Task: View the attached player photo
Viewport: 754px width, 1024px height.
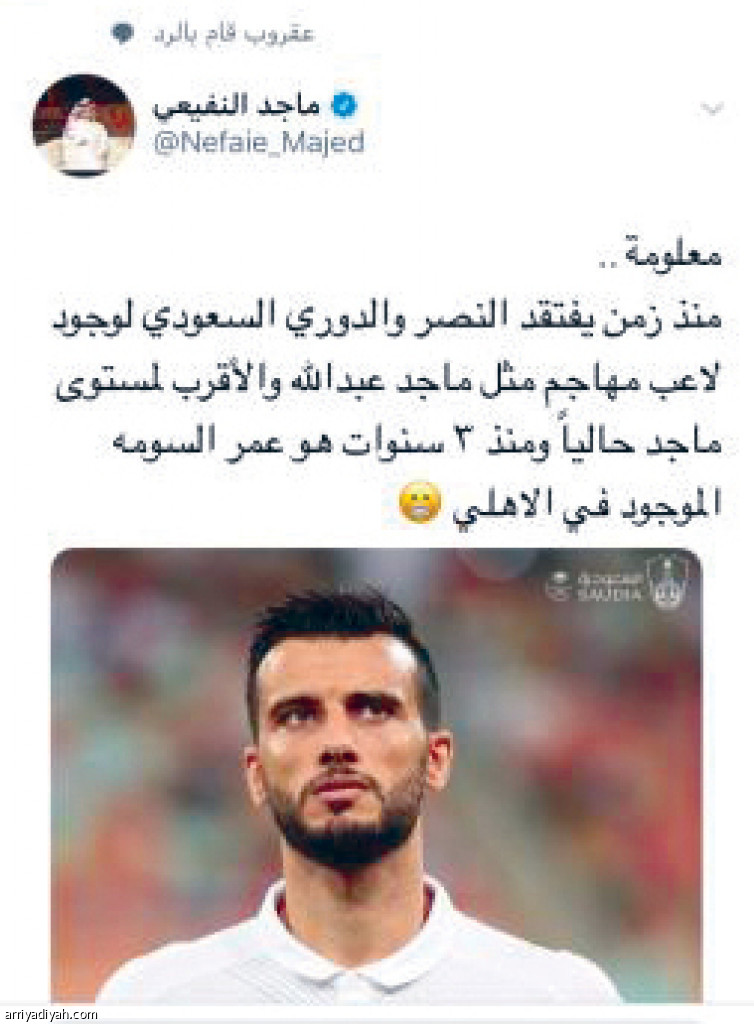Action: (x=376, y=773)
